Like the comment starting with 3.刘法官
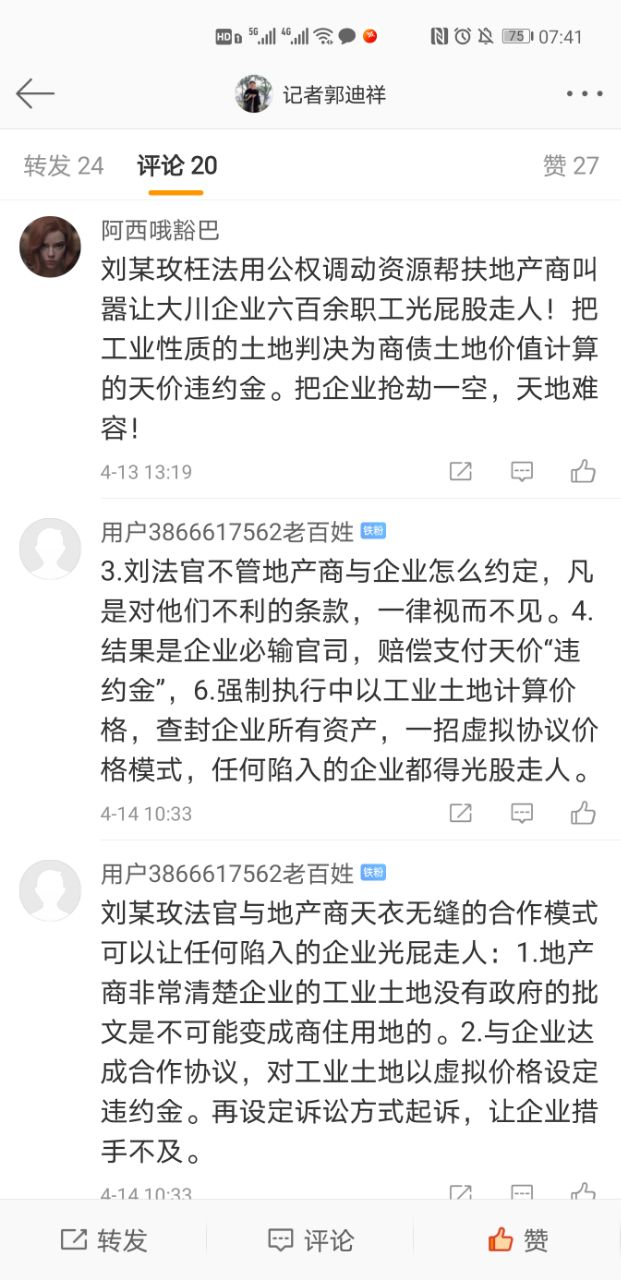Viewport: 621px width, 1280px height. tap(583, 813)
